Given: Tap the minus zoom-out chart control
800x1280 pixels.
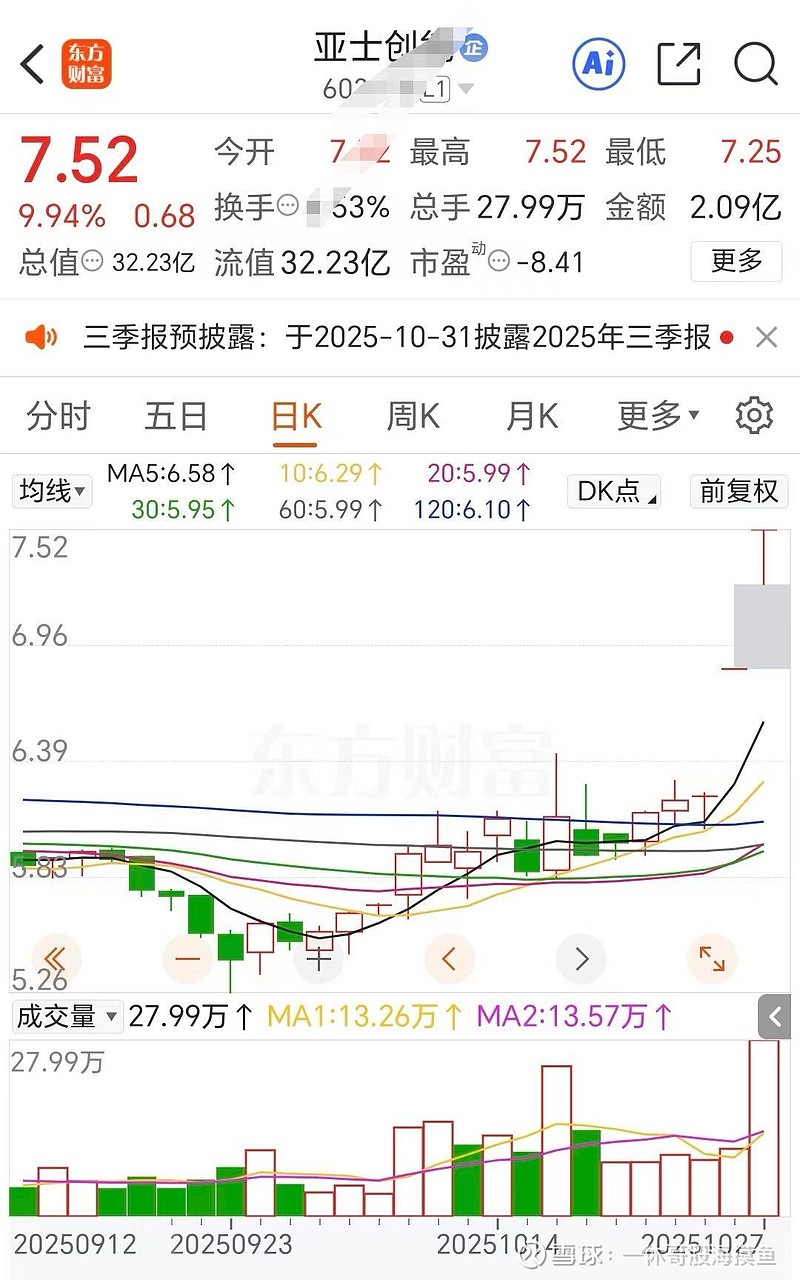Looking at the screenshot, I should pos(187,958).
